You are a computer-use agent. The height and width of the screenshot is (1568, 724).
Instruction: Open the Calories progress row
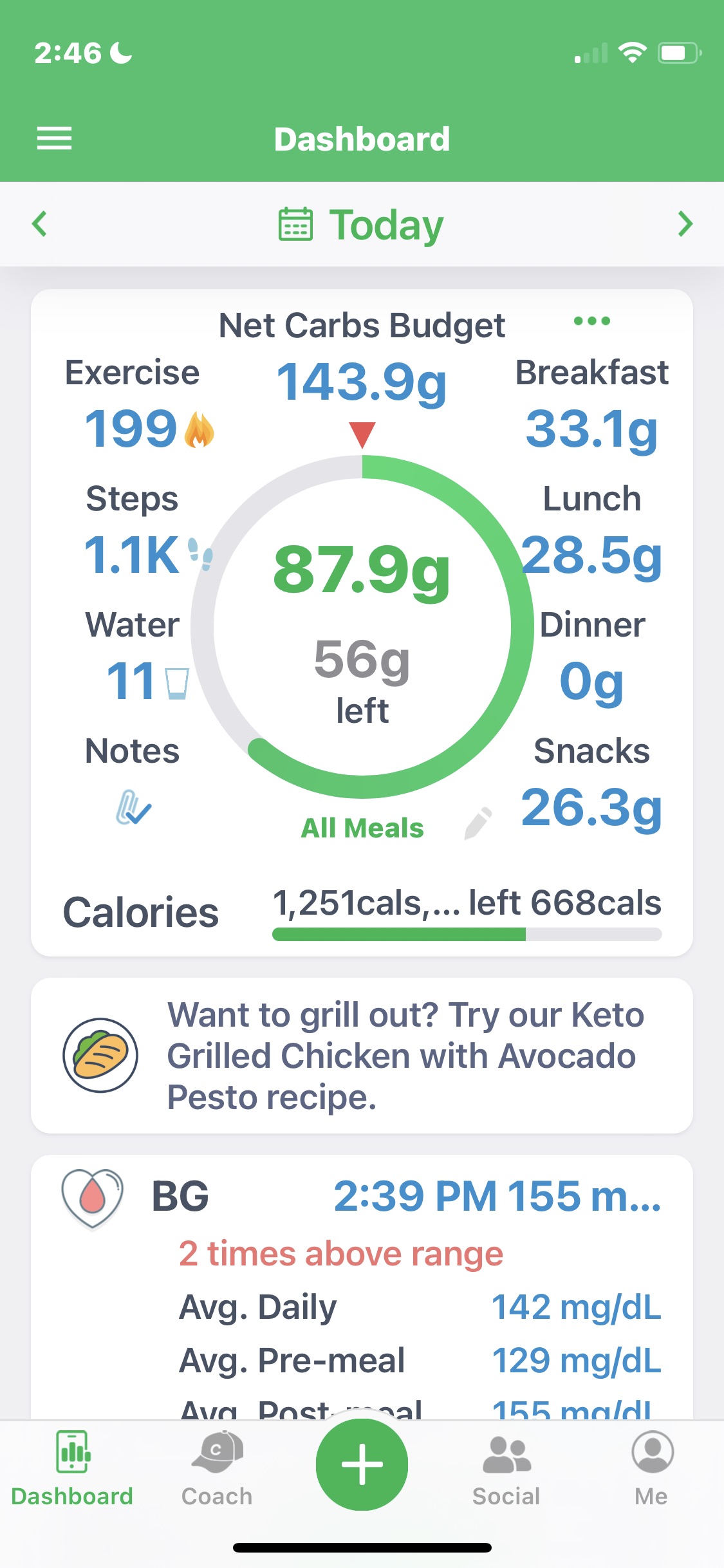pos(362,913)
